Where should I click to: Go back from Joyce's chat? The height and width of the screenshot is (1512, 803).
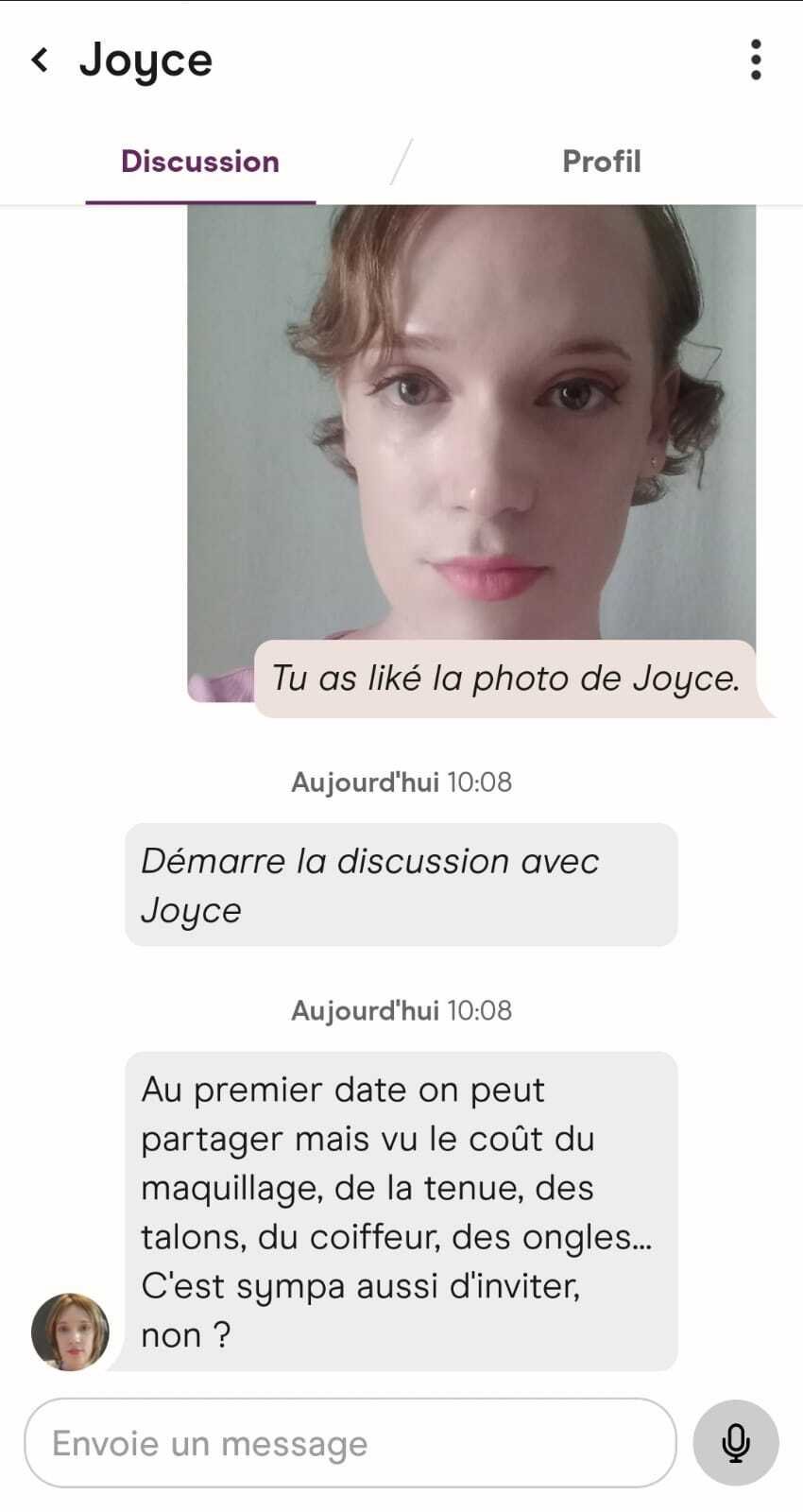pos(39,60)
